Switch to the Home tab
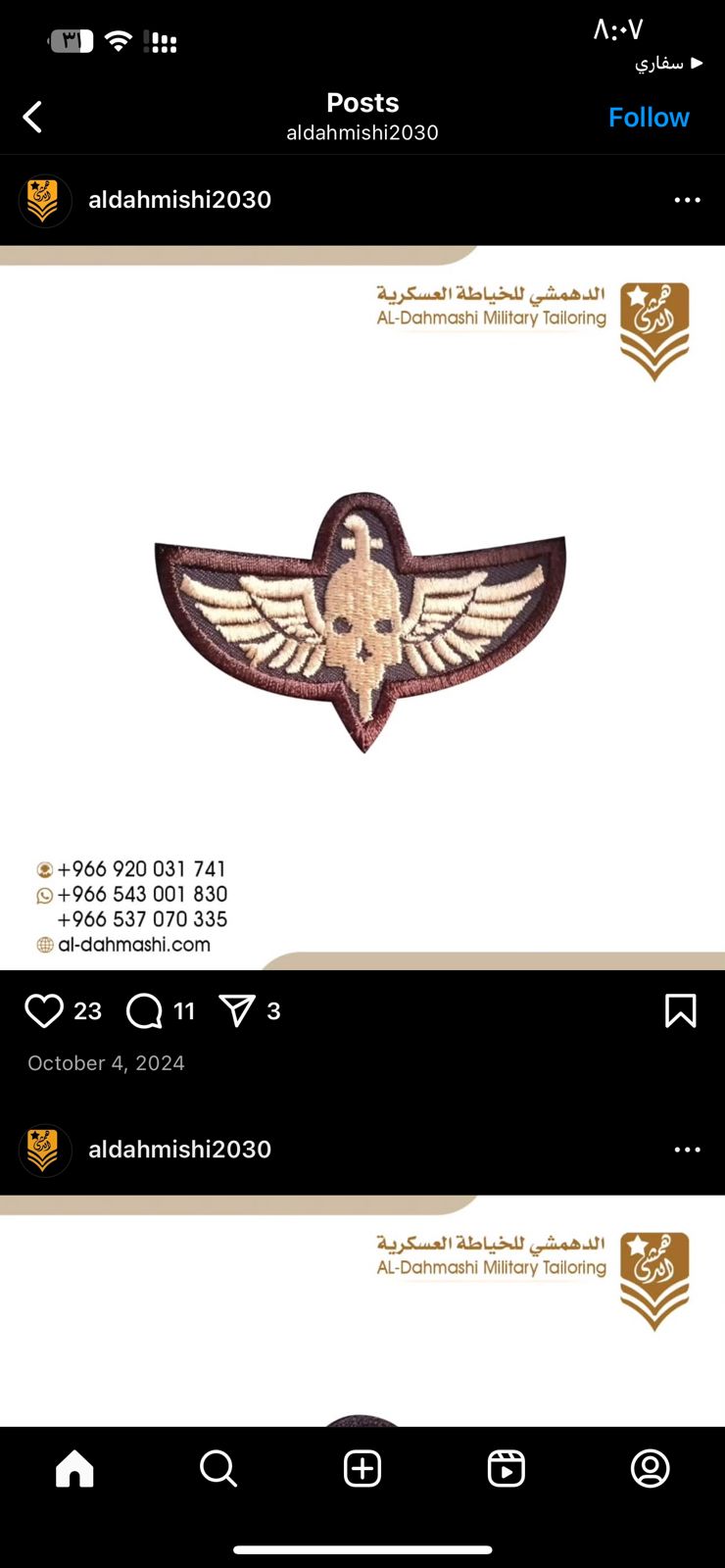This screenshot has height=1568, width=725. tap(74, 1468)
